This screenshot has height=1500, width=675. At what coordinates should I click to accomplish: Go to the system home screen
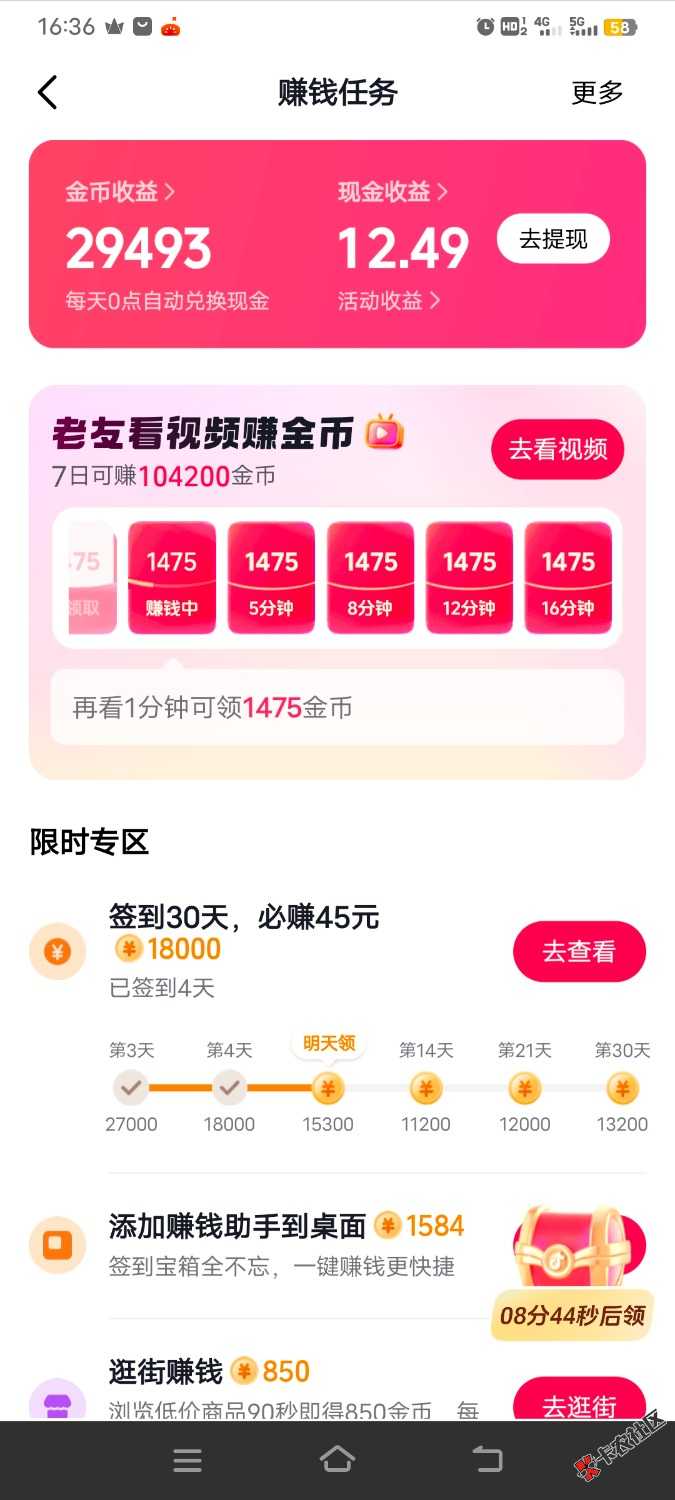click(x=337, y=1460)
